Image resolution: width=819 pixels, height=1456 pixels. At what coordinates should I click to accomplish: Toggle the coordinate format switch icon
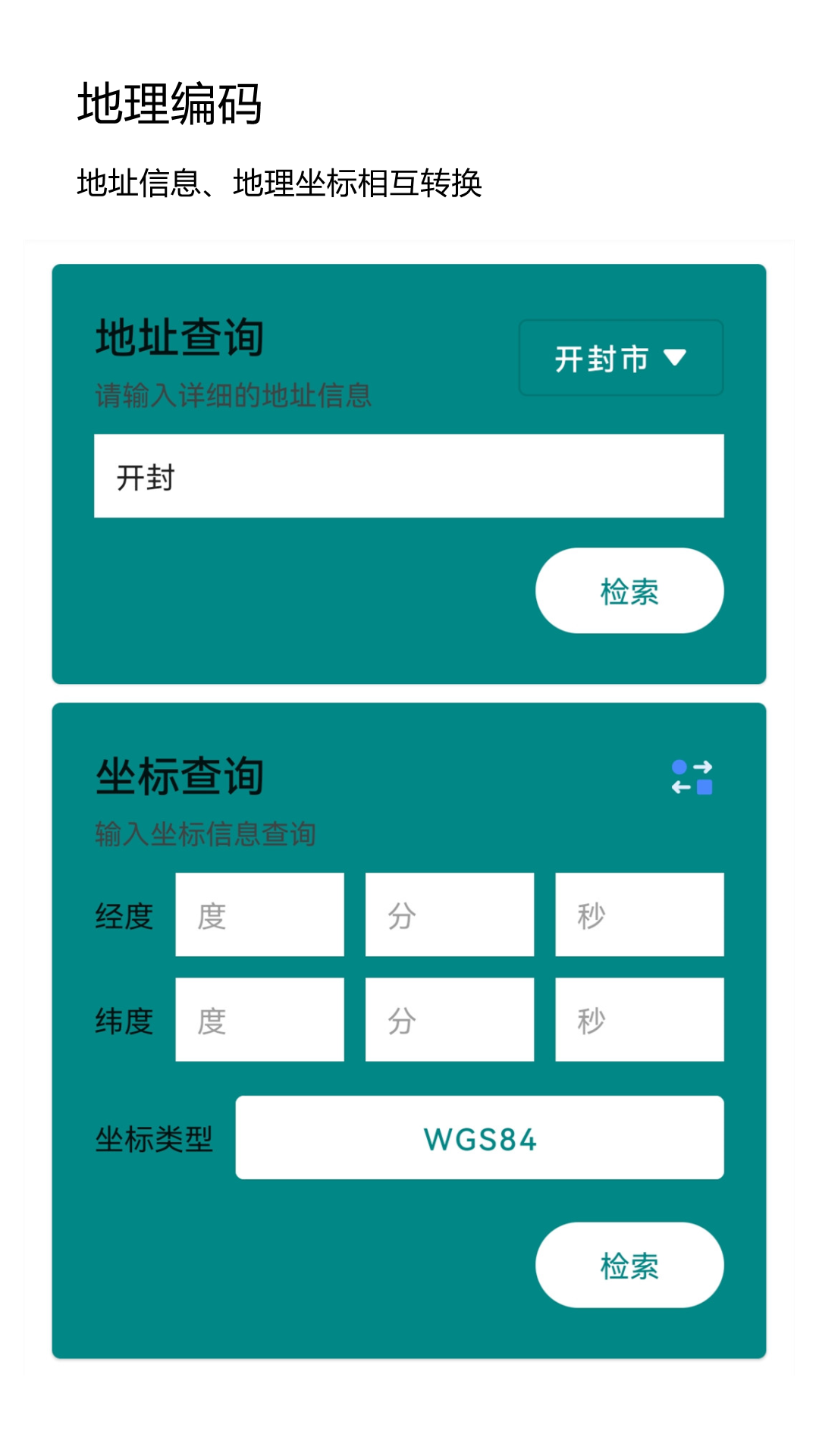pyautogui.click(x=692, y=777)
